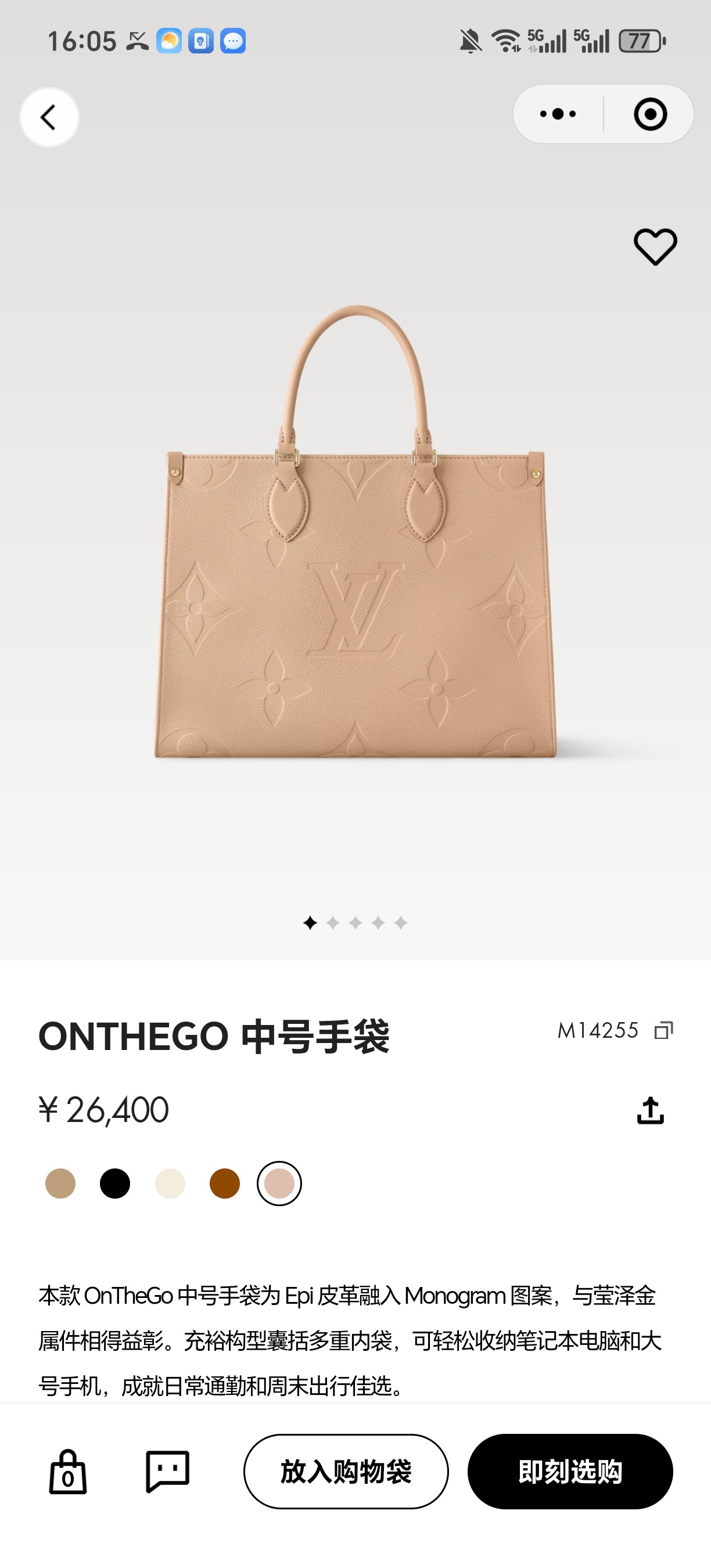
Task: Select the black color swatch
Action: pos(115,1184)
